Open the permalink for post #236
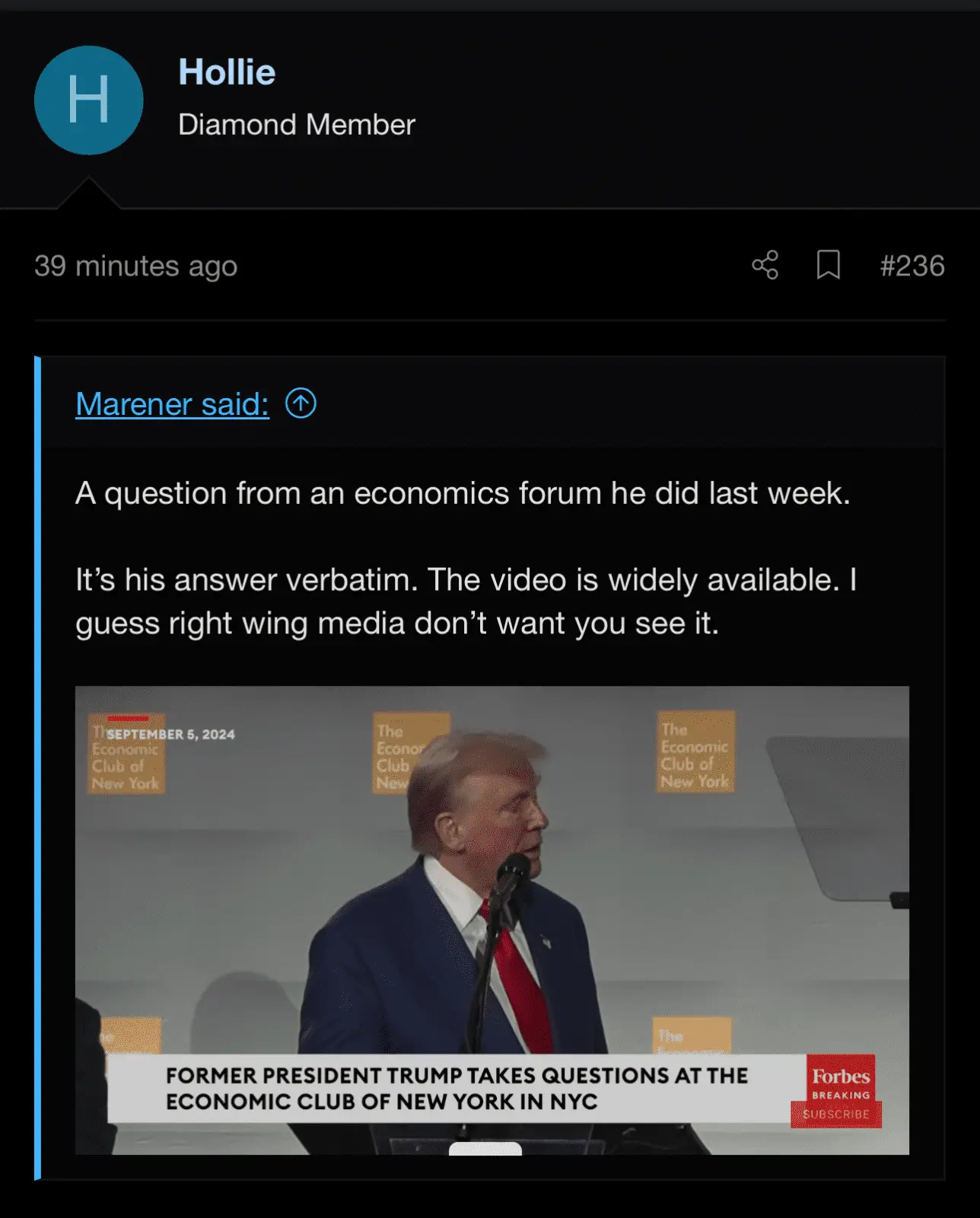 click(x=912, y=266)
